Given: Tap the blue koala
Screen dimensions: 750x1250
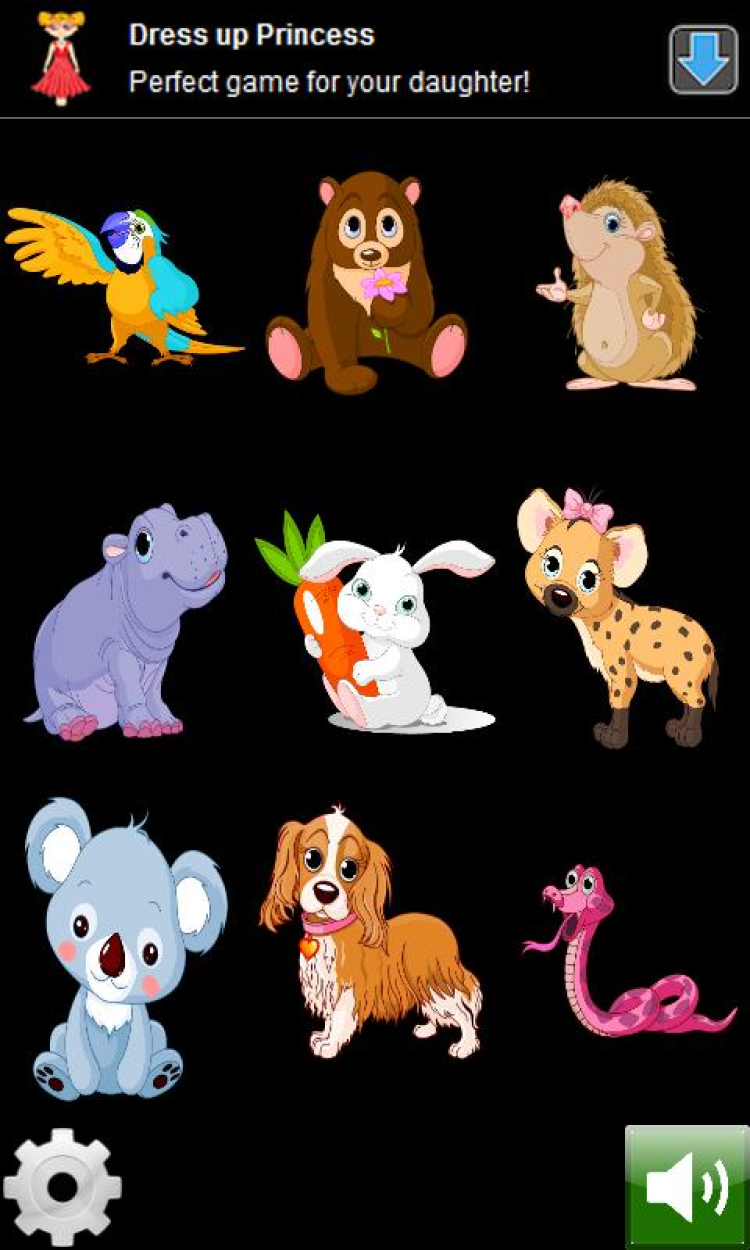Looking at the screenshot, I should point(118,950).
